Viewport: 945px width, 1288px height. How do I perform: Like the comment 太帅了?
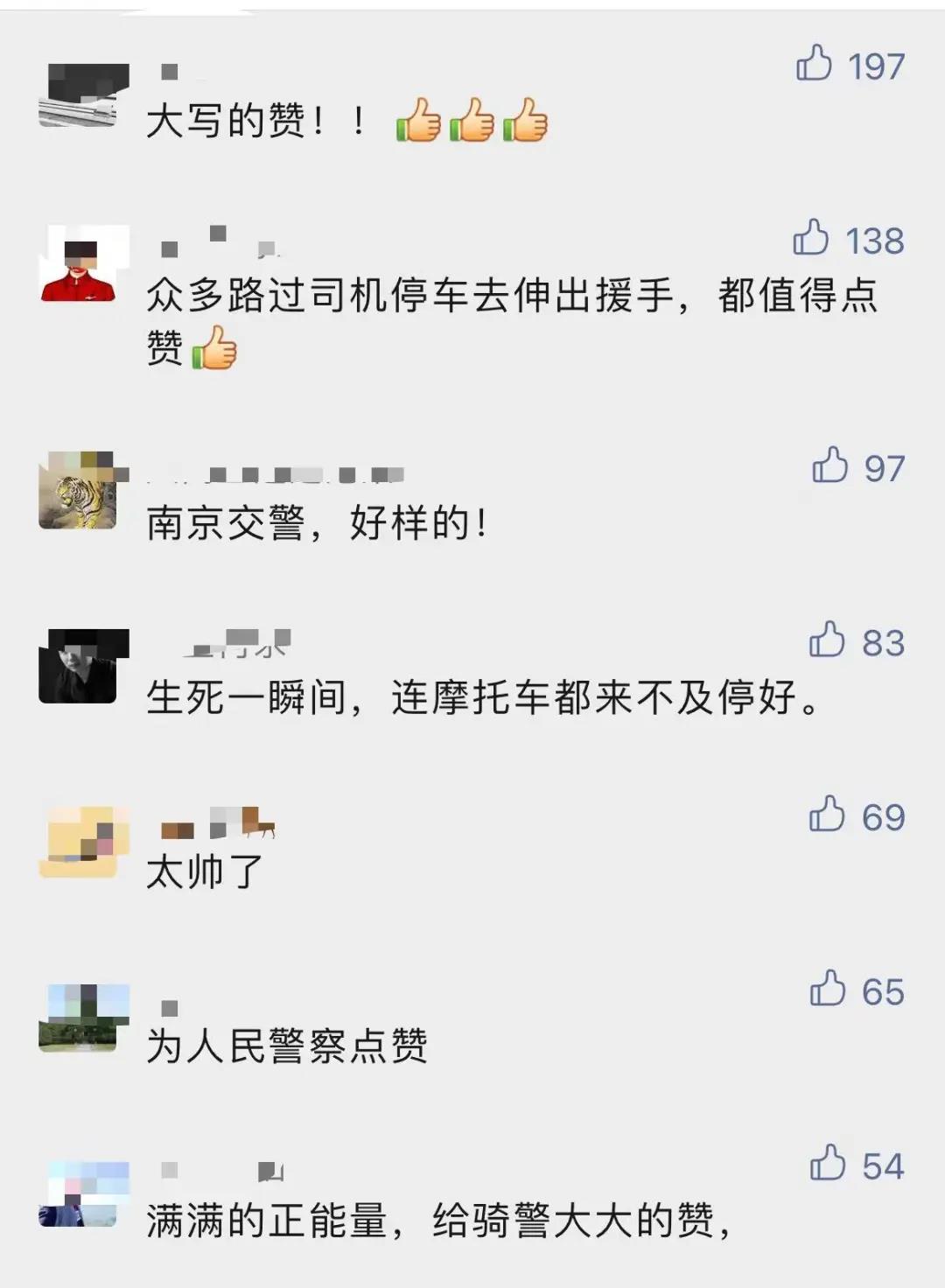(827, 815)
